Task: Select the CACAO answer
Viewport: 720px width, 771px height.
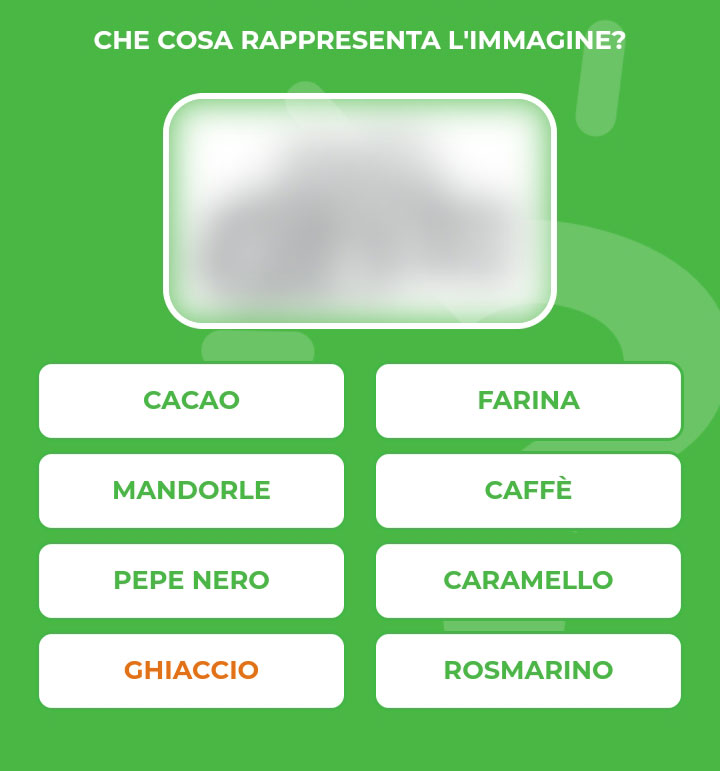Action: pos(191,400)
